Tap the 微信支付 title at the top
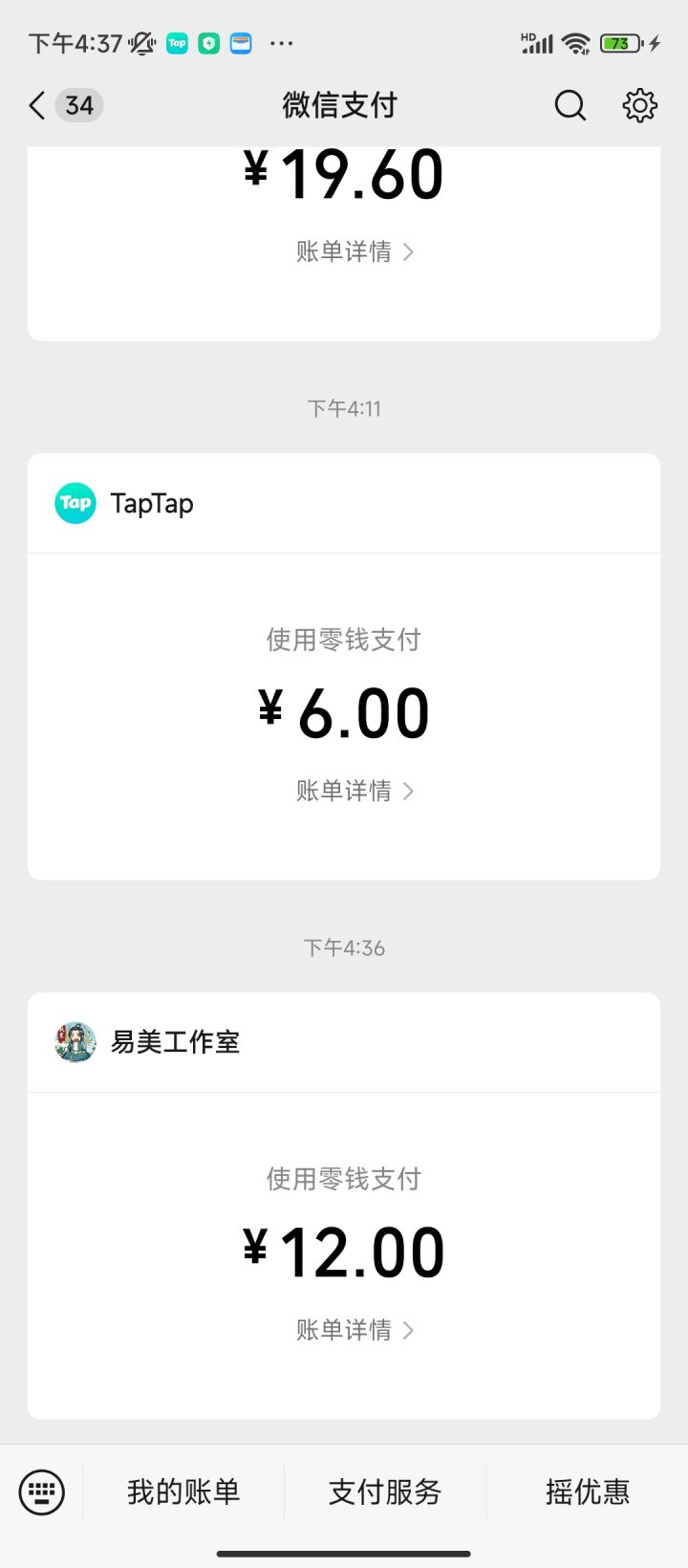 click(x=341, y=105)
